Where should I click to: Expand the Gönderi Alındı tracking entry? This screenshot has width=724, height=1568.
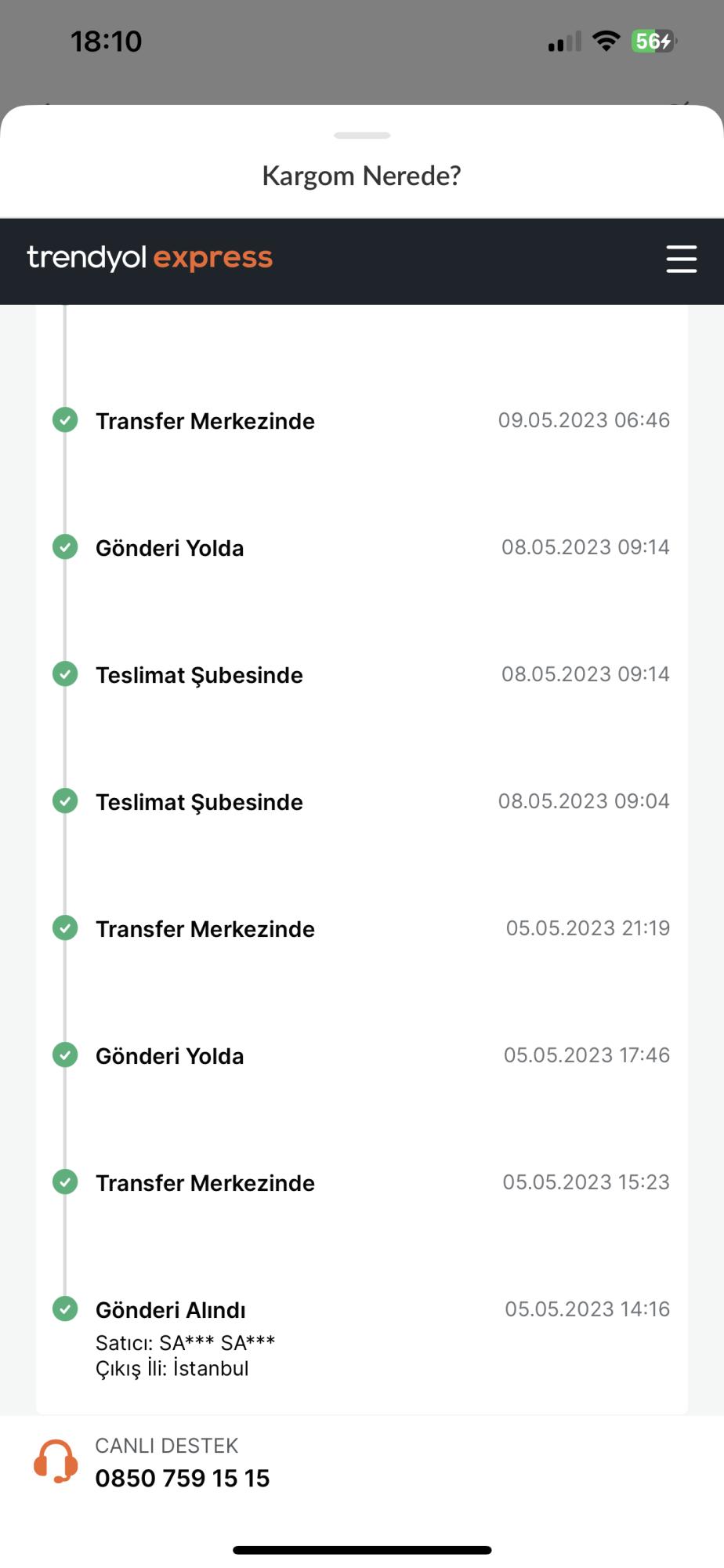pyautogui.click(x=171, y=1309)
